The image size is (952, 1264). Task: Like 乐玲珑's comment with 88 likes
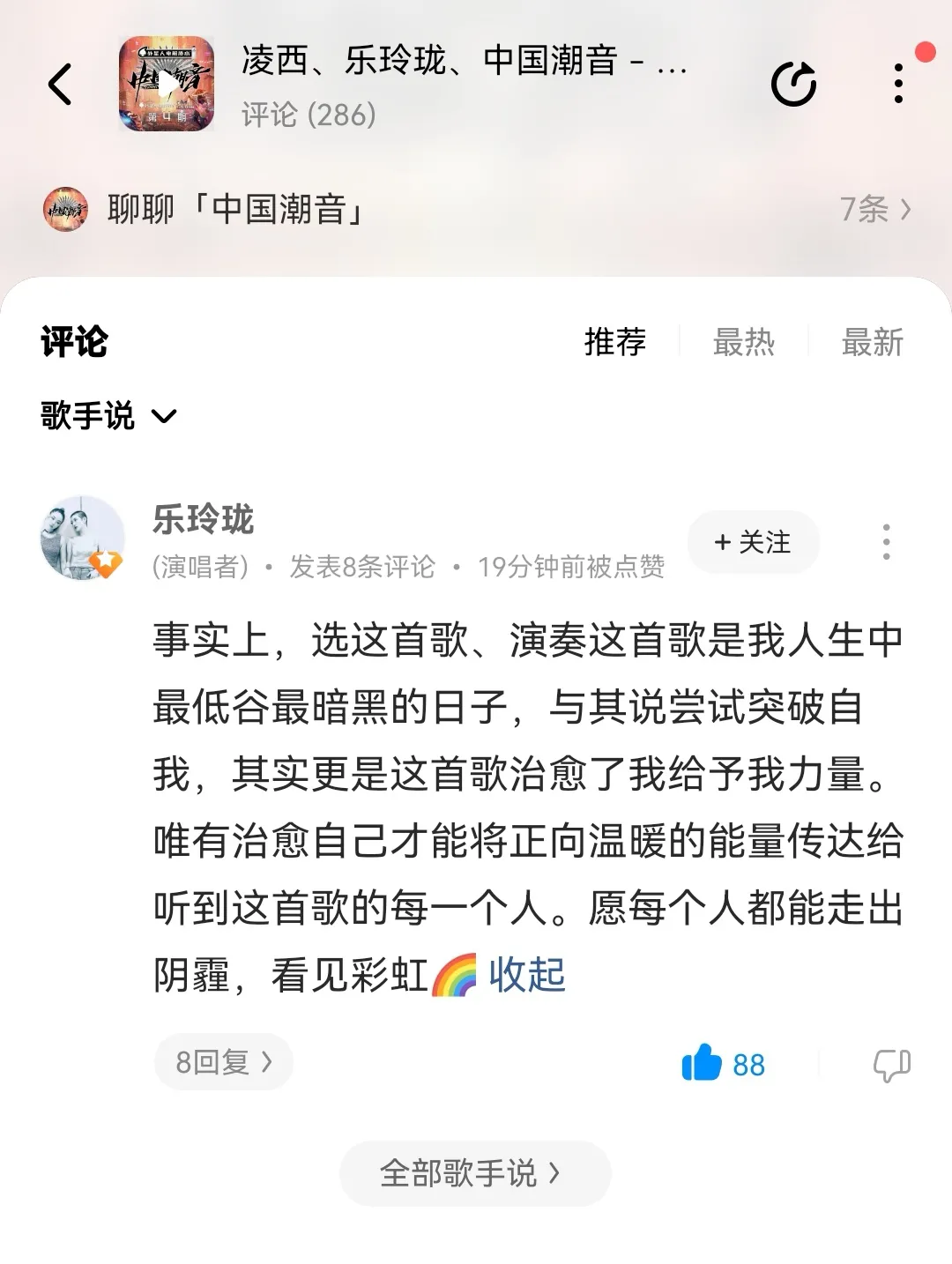[723, 1063]
